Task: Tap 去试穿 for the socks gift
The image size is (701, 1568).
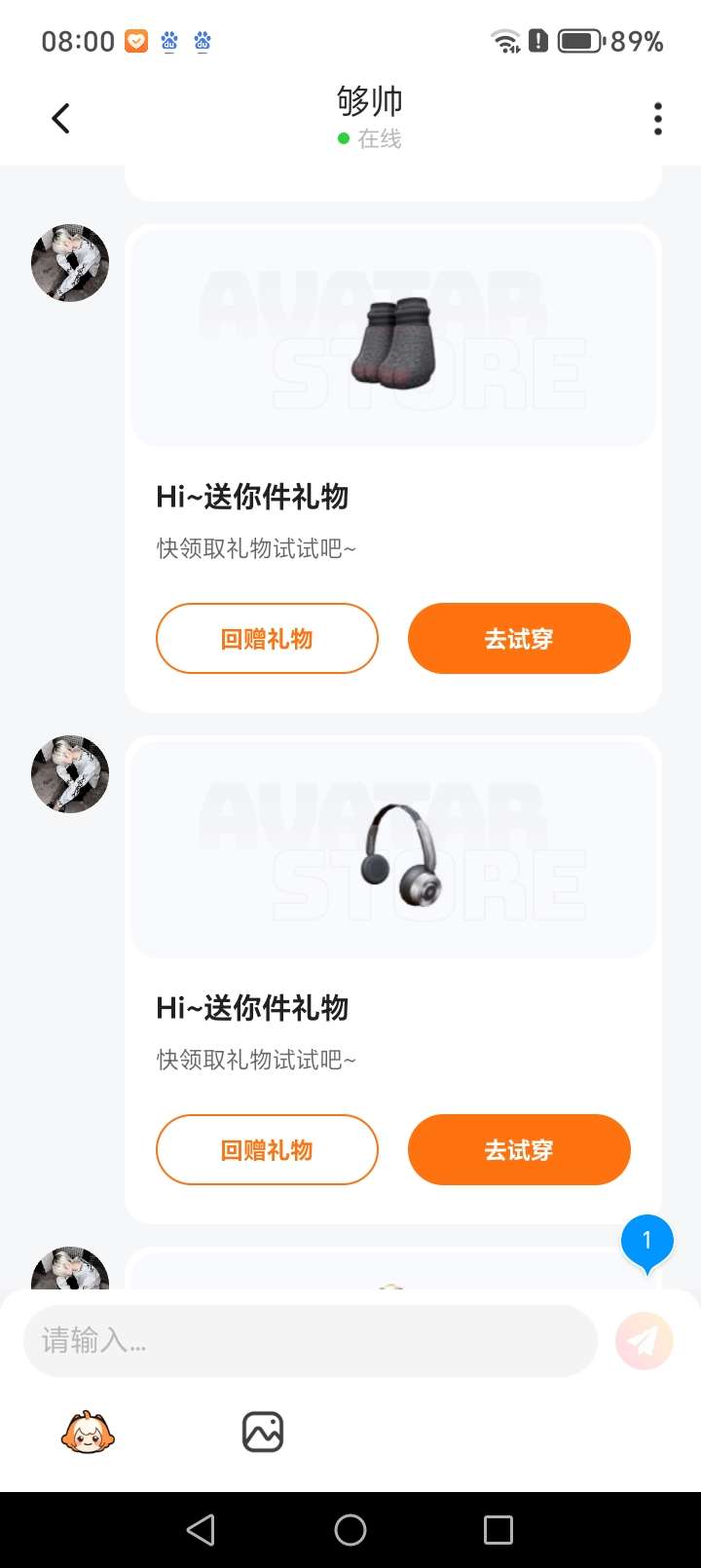Action: click(x=519, y=639)
